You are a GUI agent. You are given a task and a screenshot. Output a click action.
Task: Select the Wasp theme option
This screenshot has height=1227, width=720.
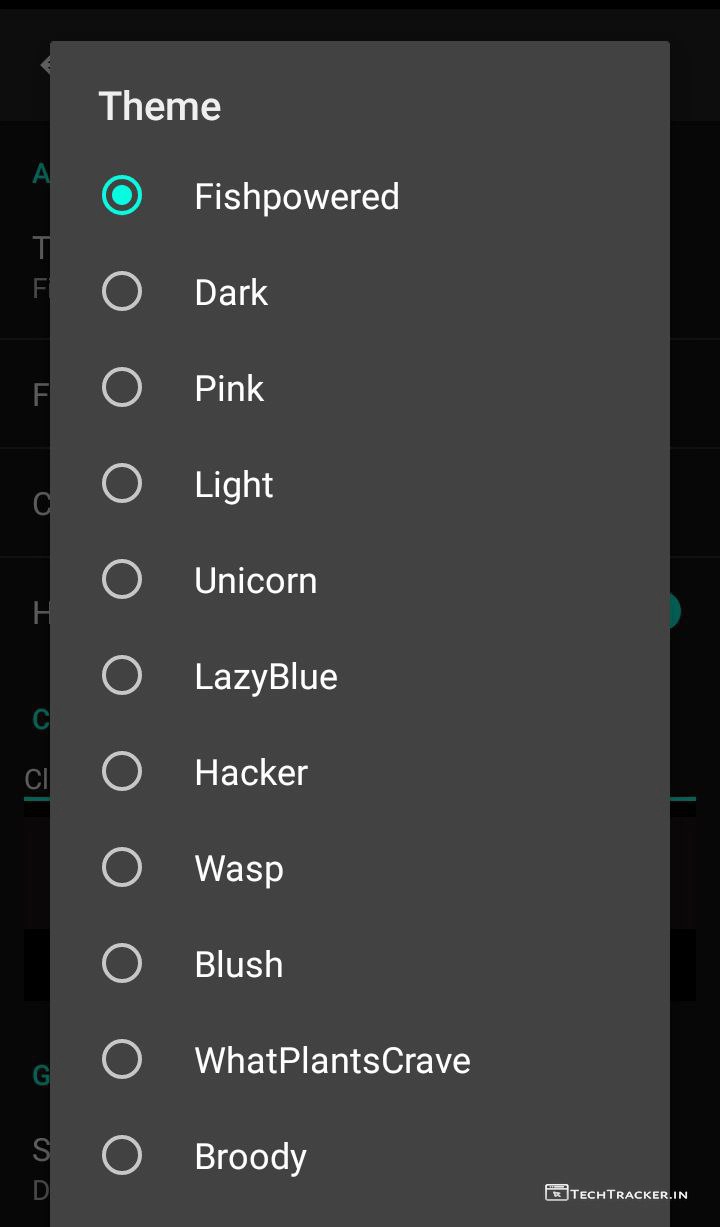point(122,868)
